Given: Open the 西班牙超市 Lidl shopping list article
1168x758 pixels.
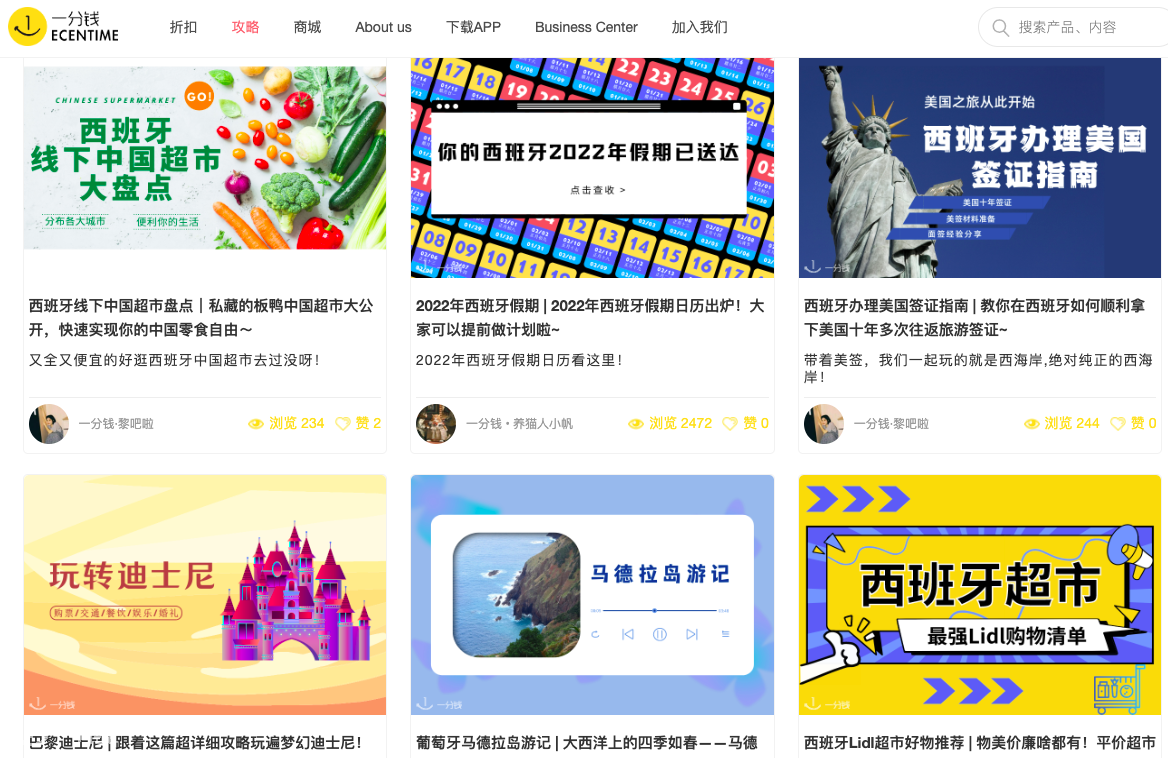Looking at the screenshot, I should pos(979,594).
